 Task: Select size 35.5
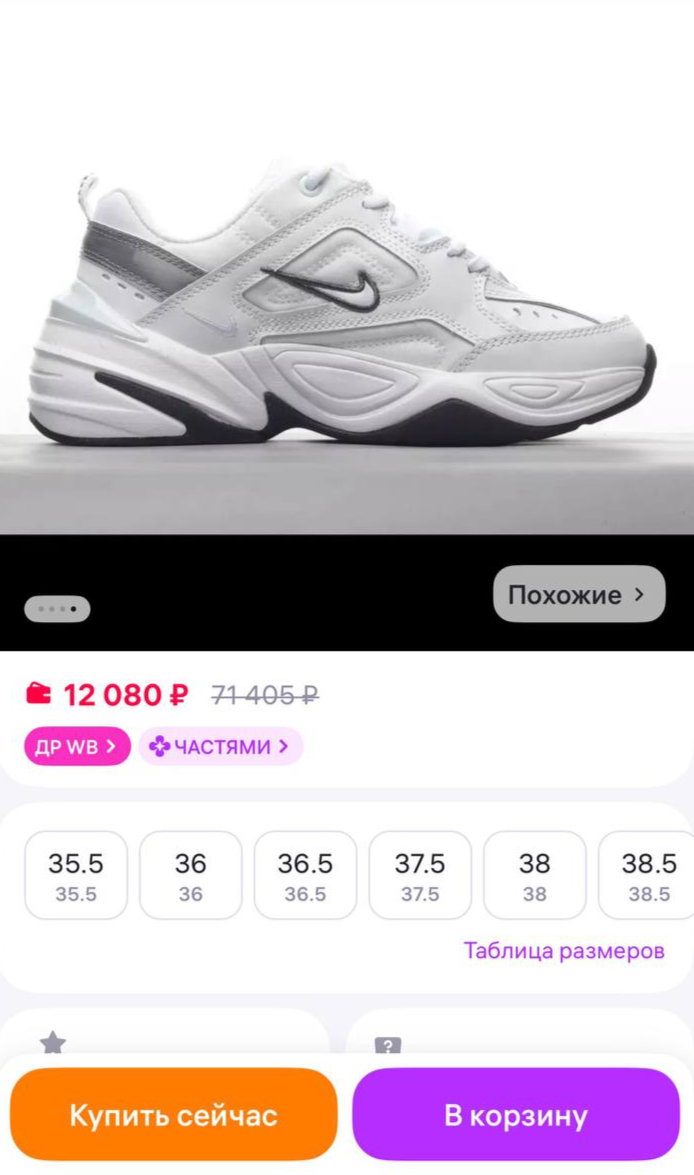coord(76,875)
